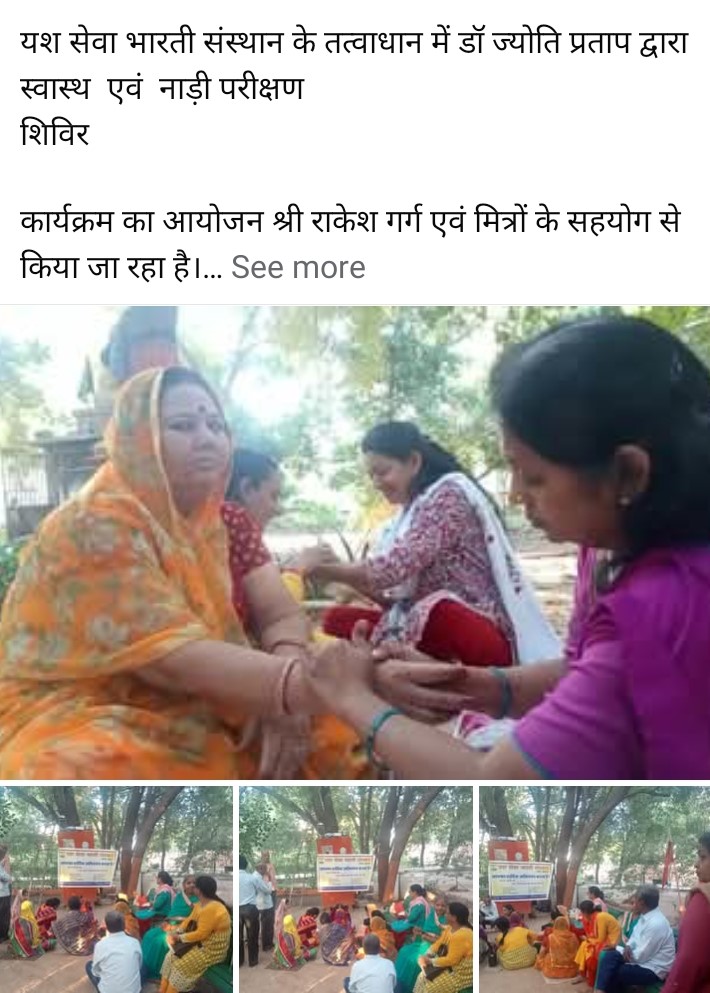Open the large photo of the pulse examination
Screen dimensions: 710x993
(355, 542)
